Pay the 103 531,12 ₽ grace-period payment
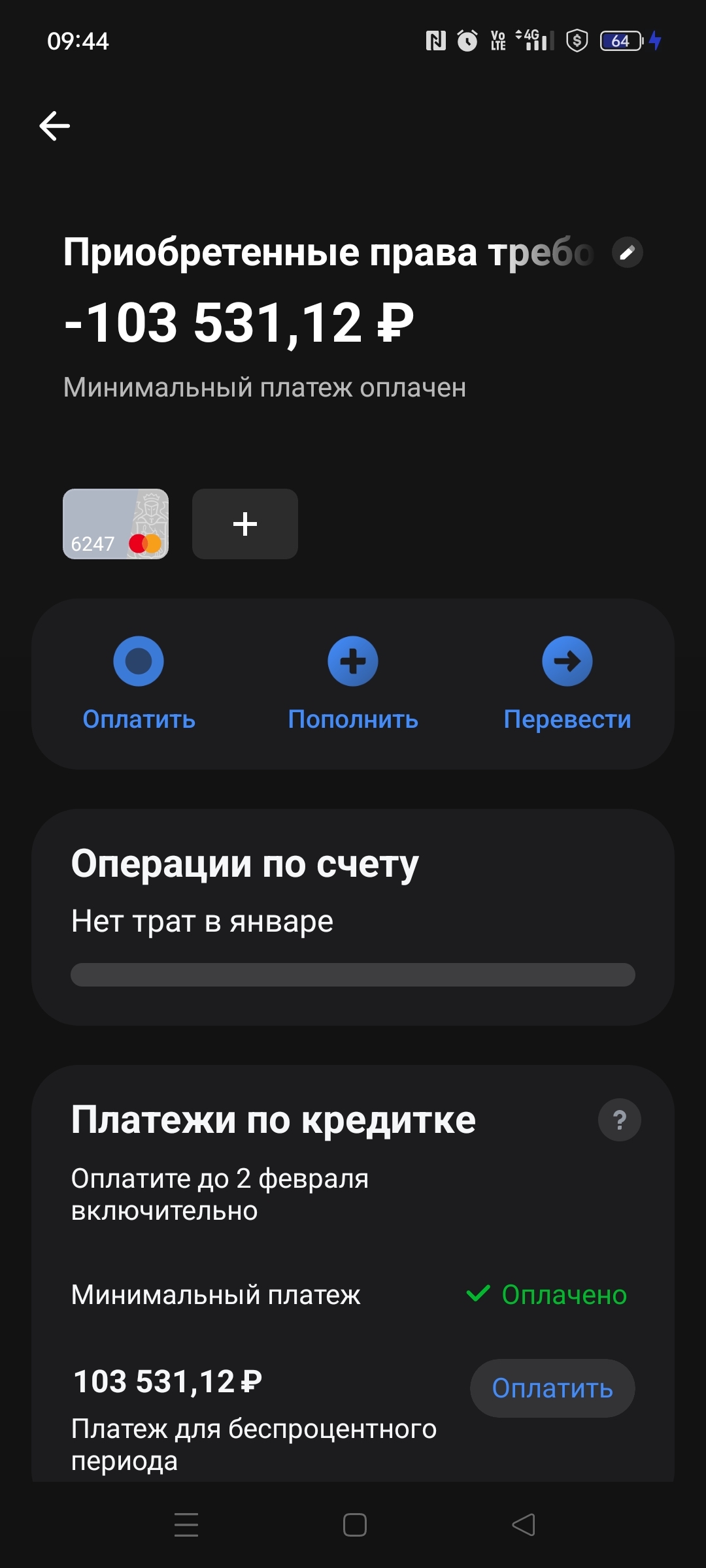 click(x=552, y=1388)
